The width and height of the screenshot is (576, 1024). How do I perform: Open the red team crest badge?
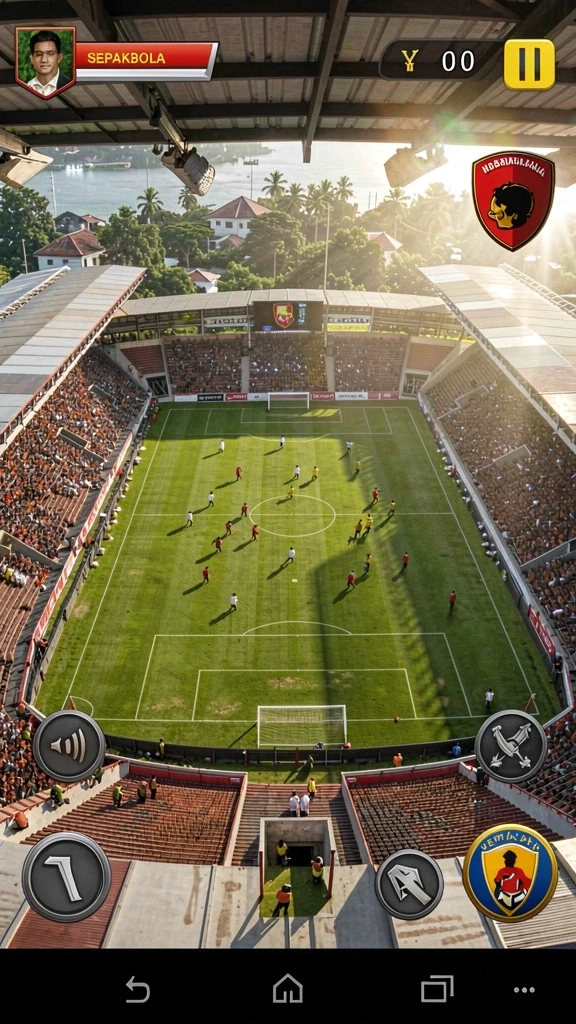point(513,200)
